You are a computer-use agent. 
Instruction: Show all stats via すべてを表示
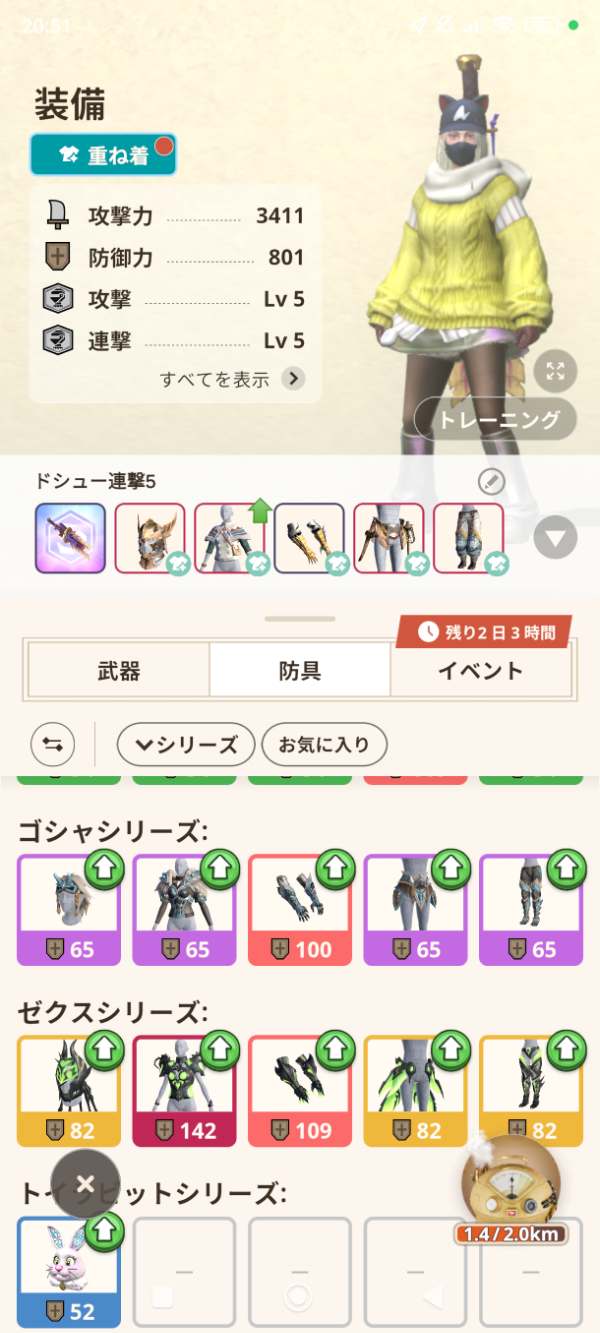tap(232, 379)
